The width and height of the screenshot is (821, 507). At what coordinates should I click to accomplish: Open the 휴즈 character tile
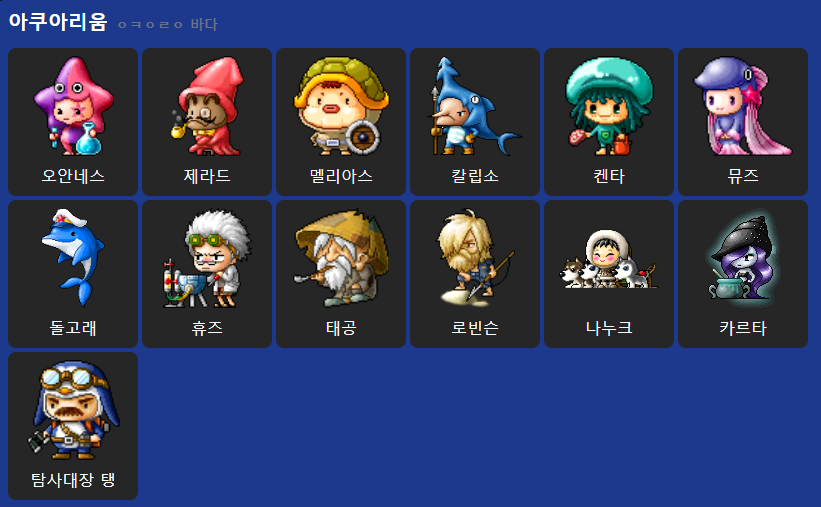tap(207, 274)
